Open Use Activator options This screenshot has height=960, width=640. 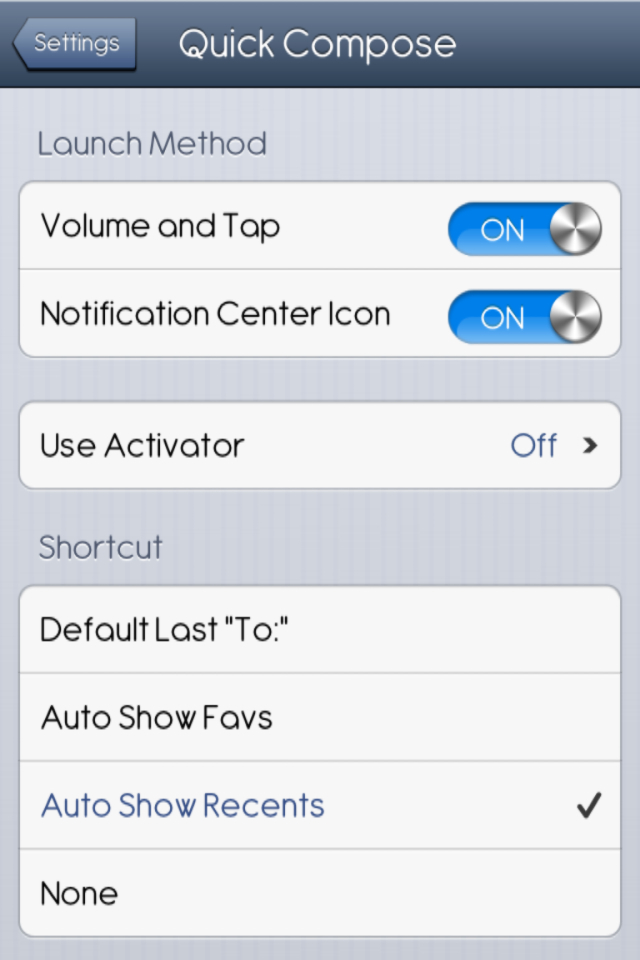pyautogui.click(x=320, y=445)
